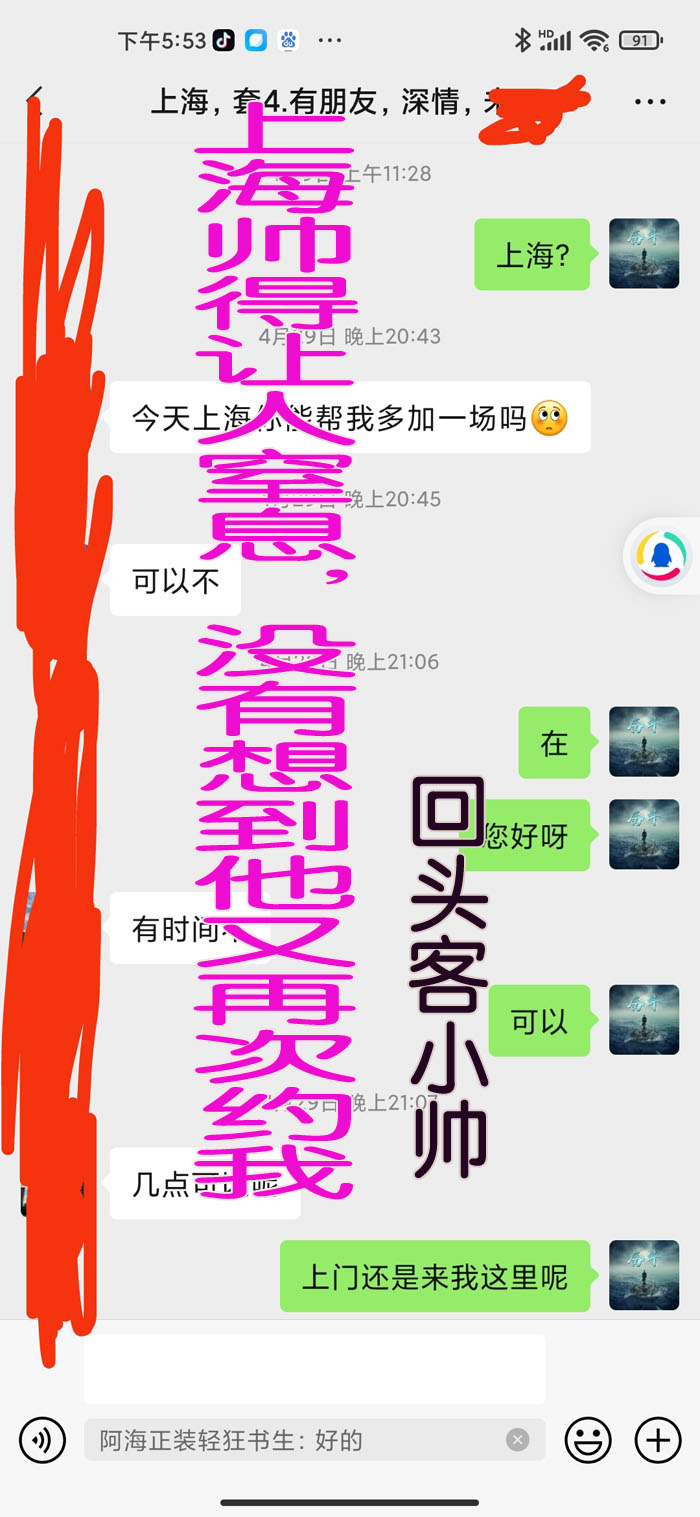
Task: Open the plus attachments menu
Action: coord(658,1440)
